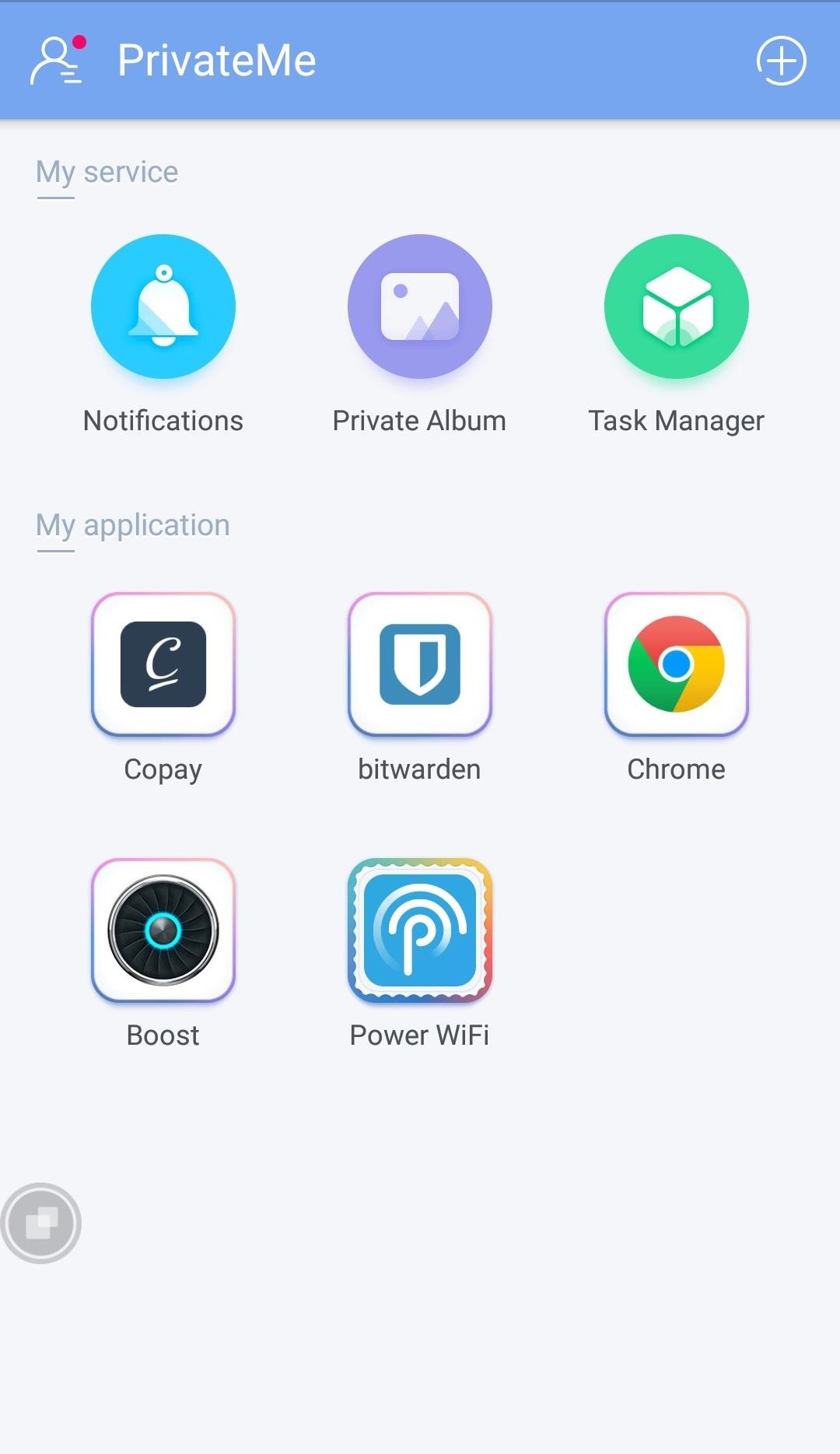Tap the Boost app label
The width and height of the screenshot is (840, 1454).
coord(161,1035)
